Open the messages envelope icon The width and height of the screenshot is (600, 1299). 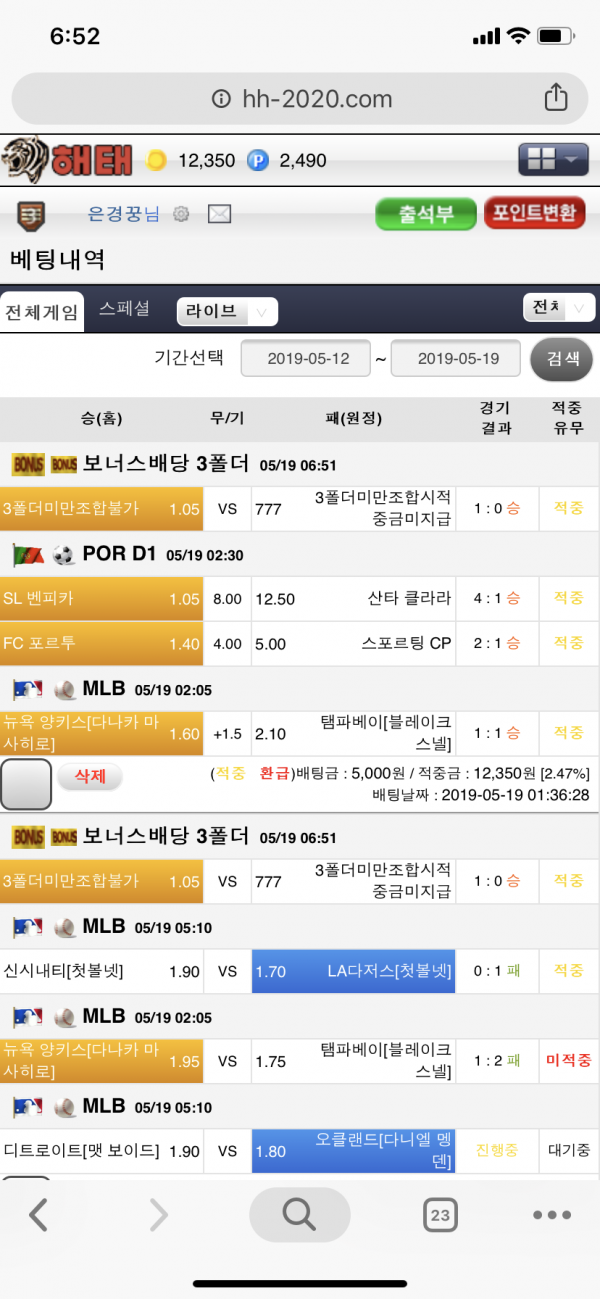[219, 214]
